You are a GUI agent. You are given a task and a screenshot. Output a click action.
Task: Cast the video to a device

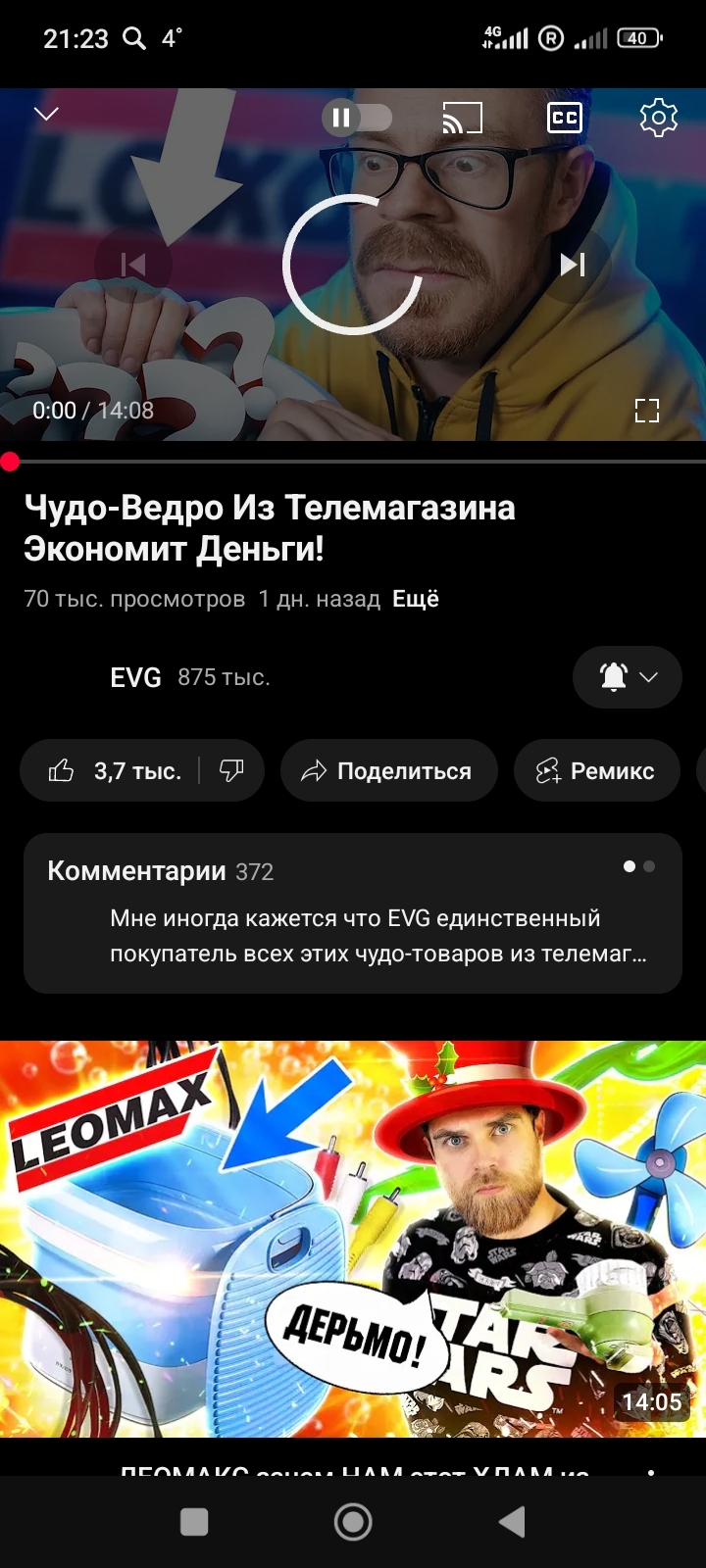463,119
